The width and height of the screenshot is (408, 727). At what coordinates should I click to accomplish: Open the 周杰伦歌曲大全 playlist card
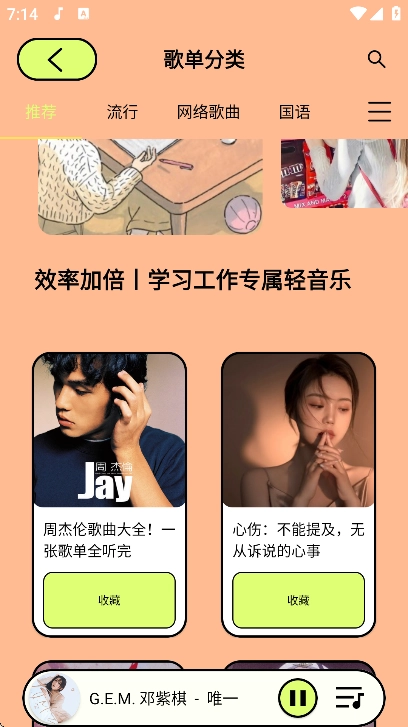(109, 494)
